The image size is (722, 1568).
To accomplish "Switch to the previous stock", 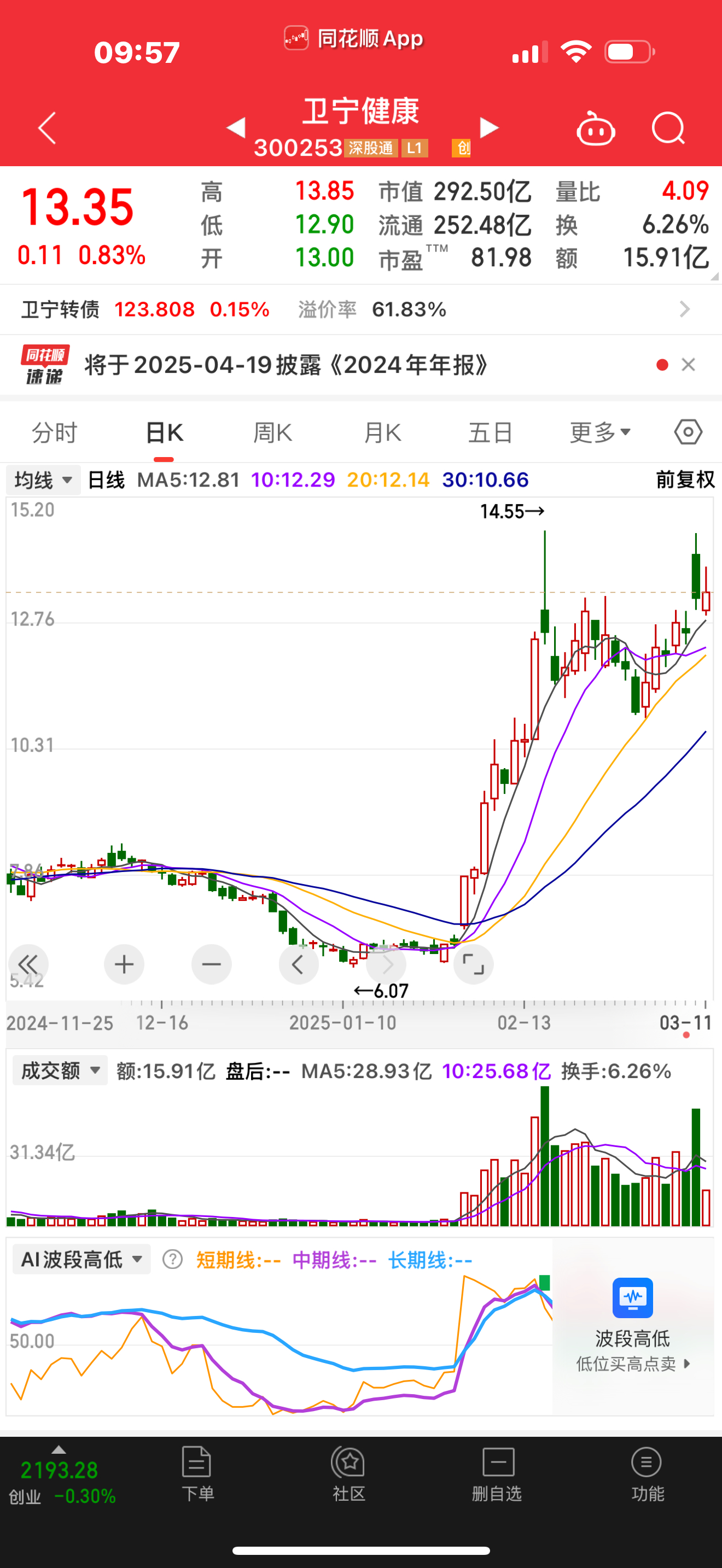I will pyautogui.click(x=236, y=128).
